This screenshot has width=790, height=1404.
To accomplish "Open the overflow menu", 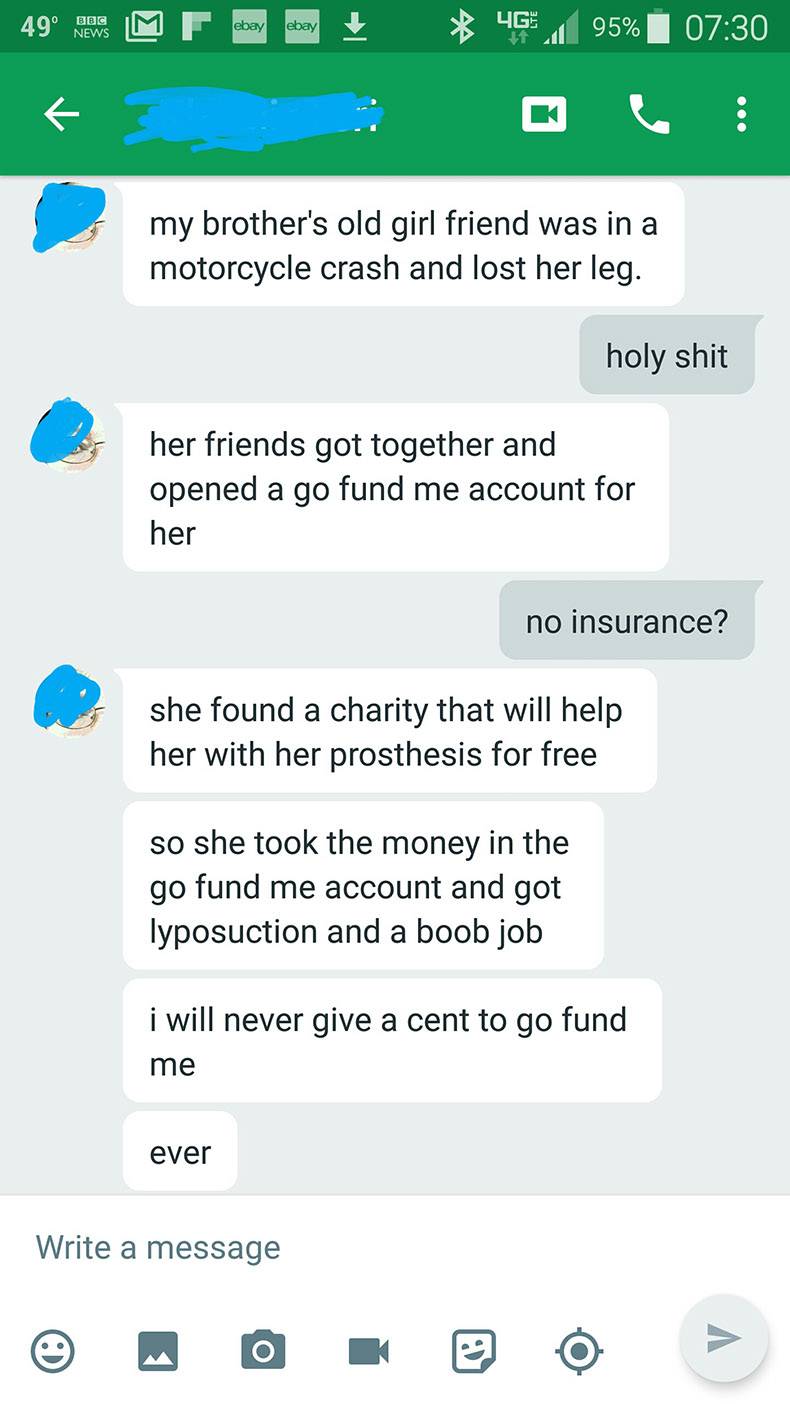I will pyautogui.click(x=741, y=116).
